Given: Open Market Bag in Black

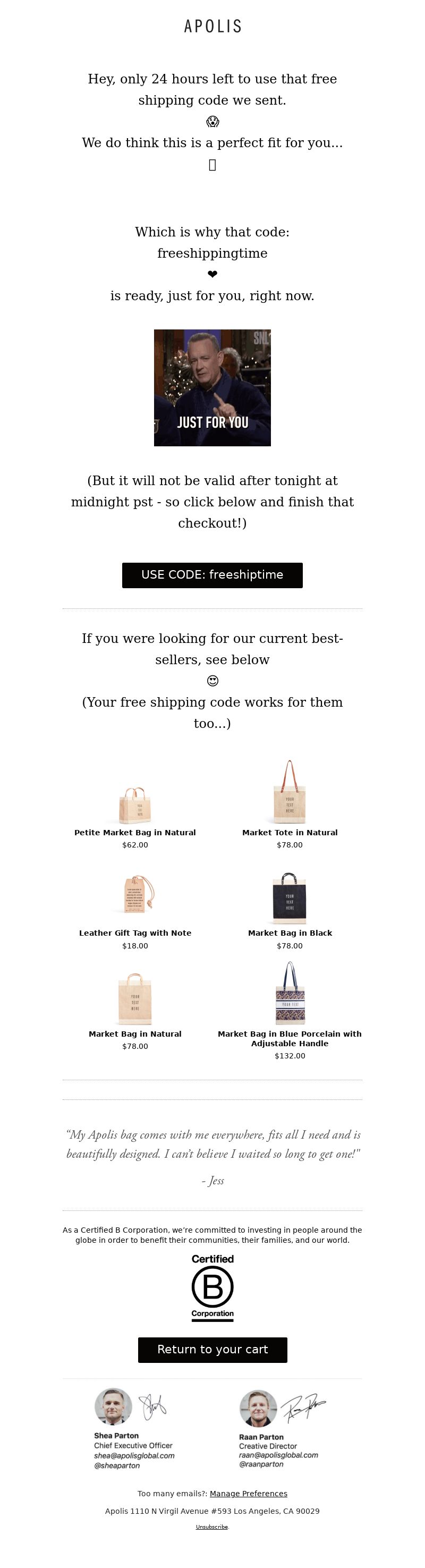Looking at the screenshot, I should click(289, 933).
